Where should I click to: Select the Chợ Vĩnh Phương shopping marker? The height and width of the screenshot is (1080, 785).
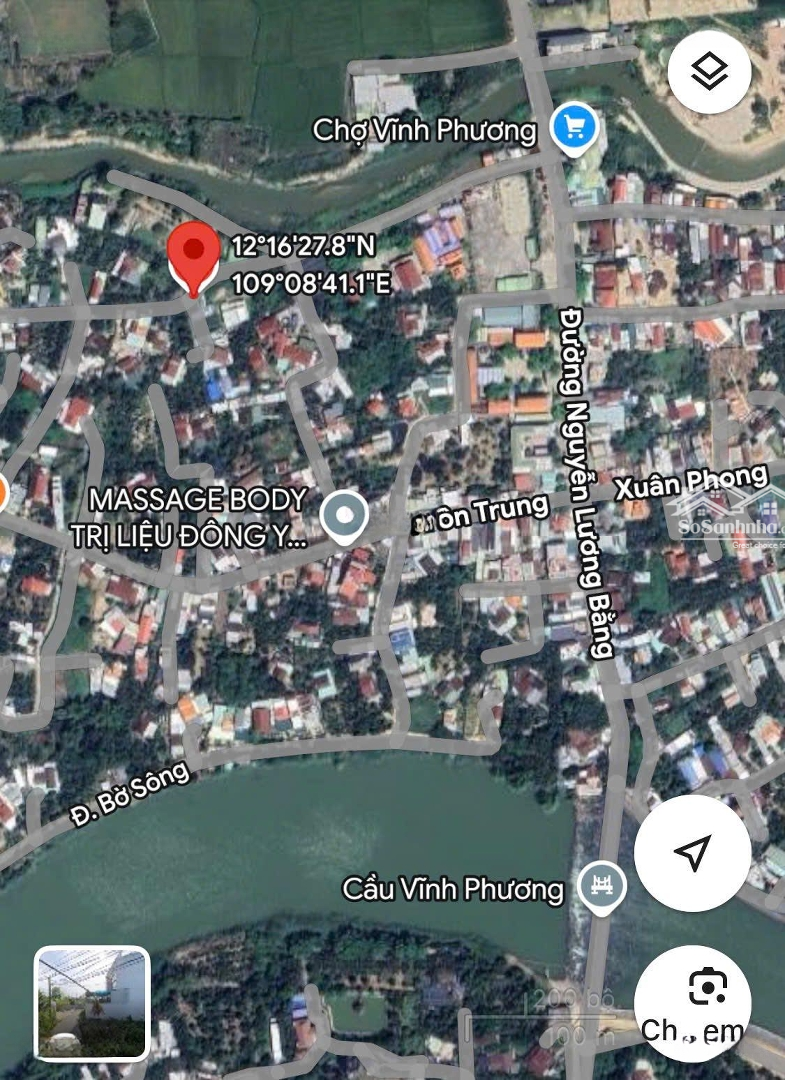coord(575,128)
